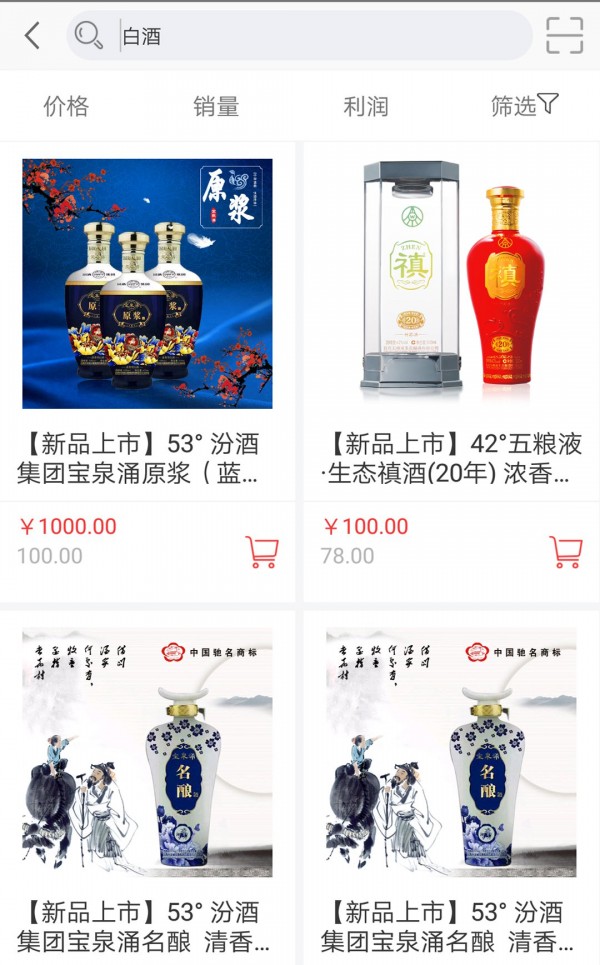The height and width of the screenshot is (965, 600).
Task: Sort results by 价格
Action: click(66, 106)
